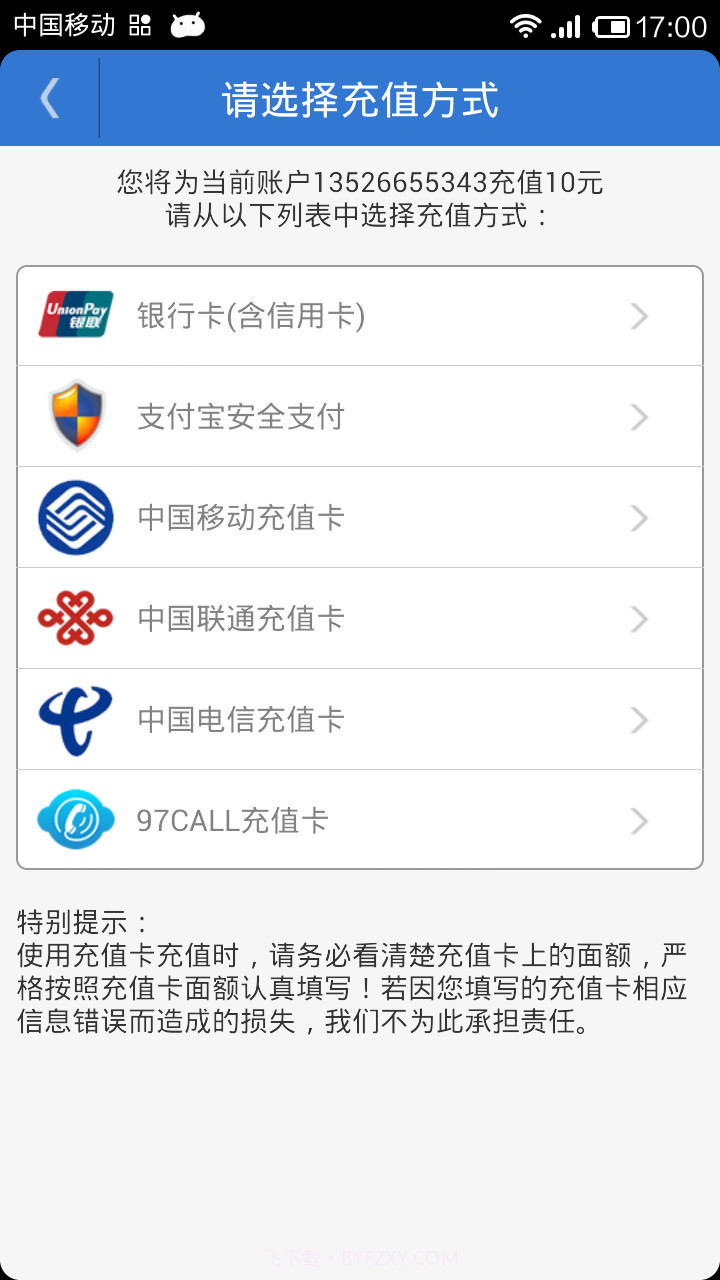The width and height of the screenshot is (720, 1280).
Task: Select the China Telecom blue logo icon
Action: pos(75,719)
